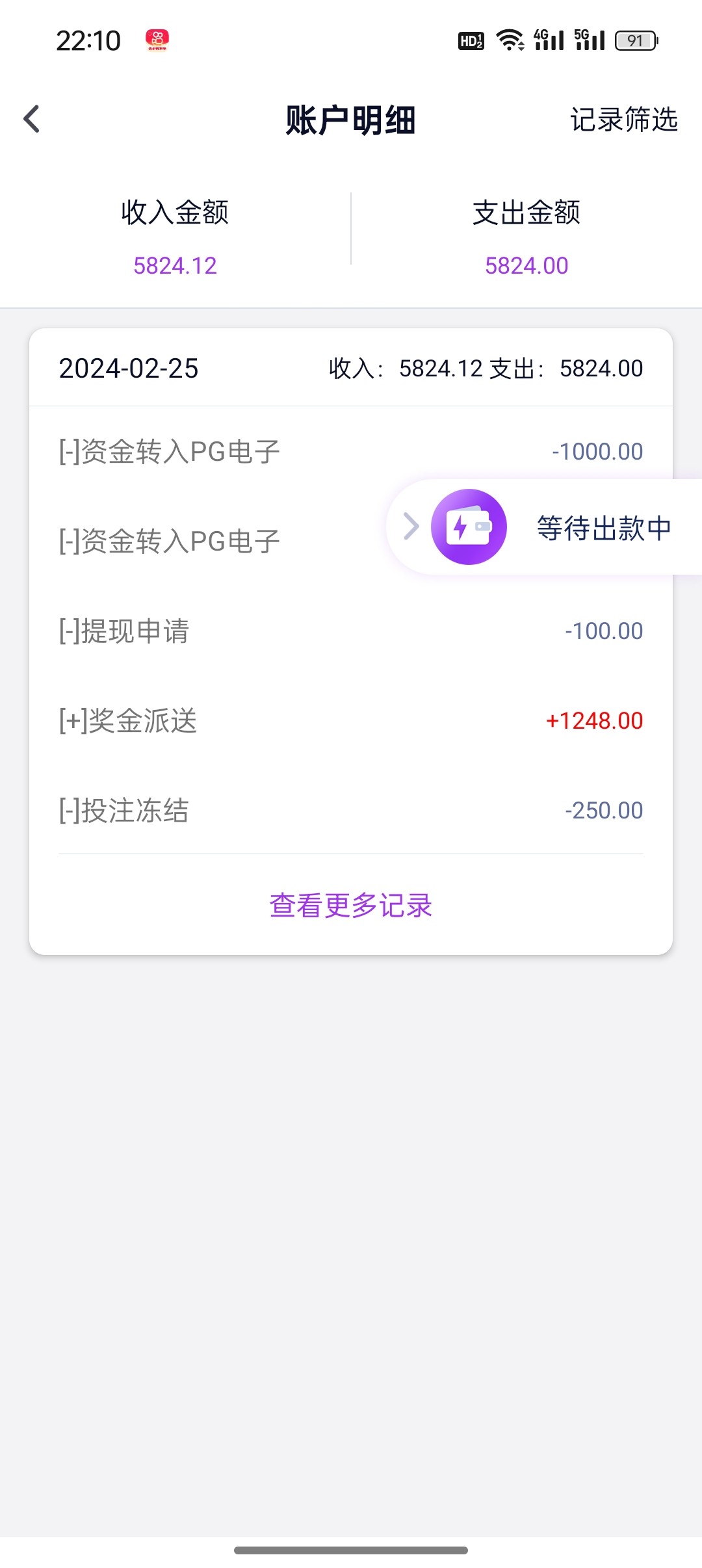Collapse the floating widget with its chevron
Image resolution: width=702 pixels, height=1568 pixels.
point(411,527)
